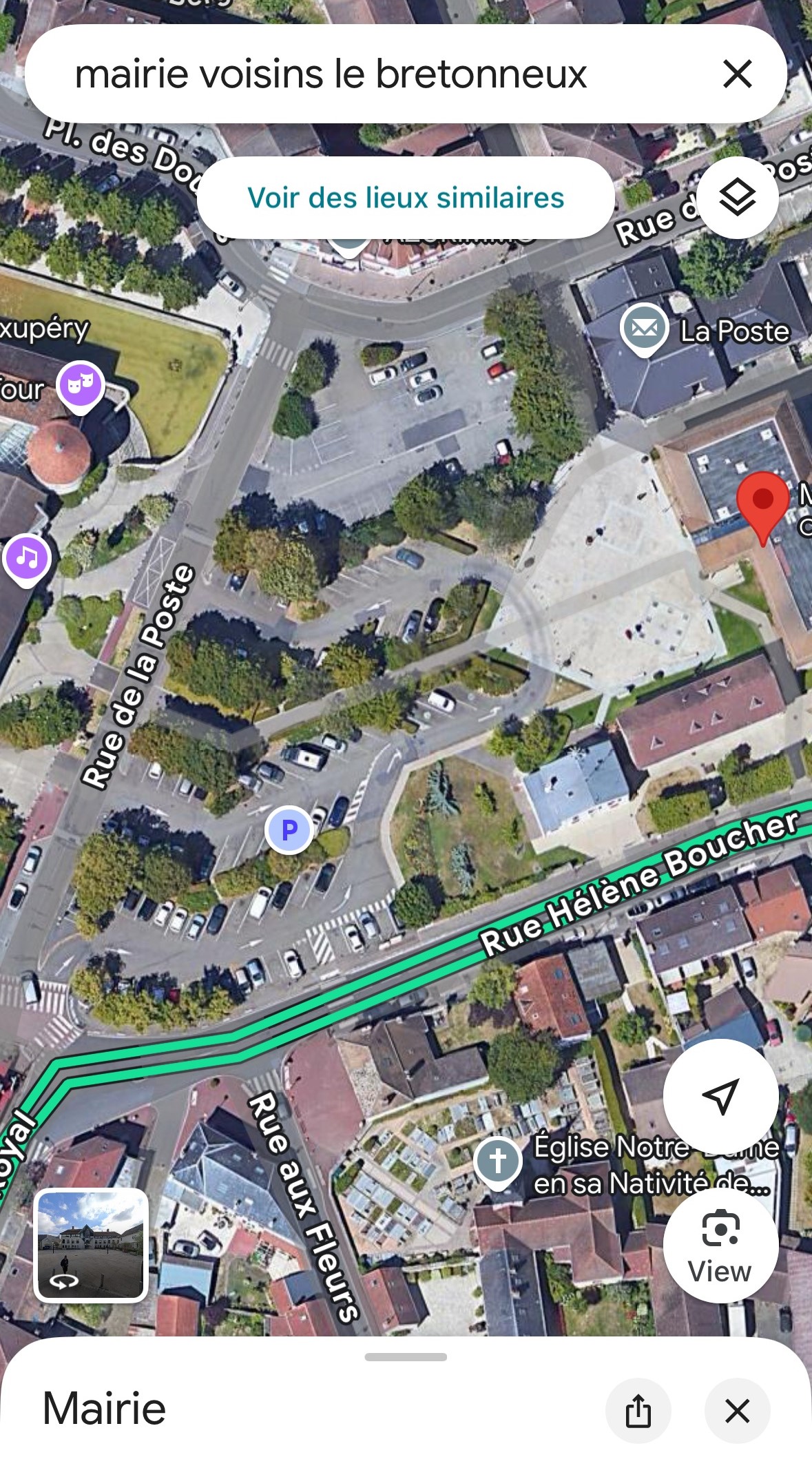Image resolution: width=812 pixels, height=1457 pixels.
Task: Tap 'Voir des lieux similaires' chip
Action: 406,198
